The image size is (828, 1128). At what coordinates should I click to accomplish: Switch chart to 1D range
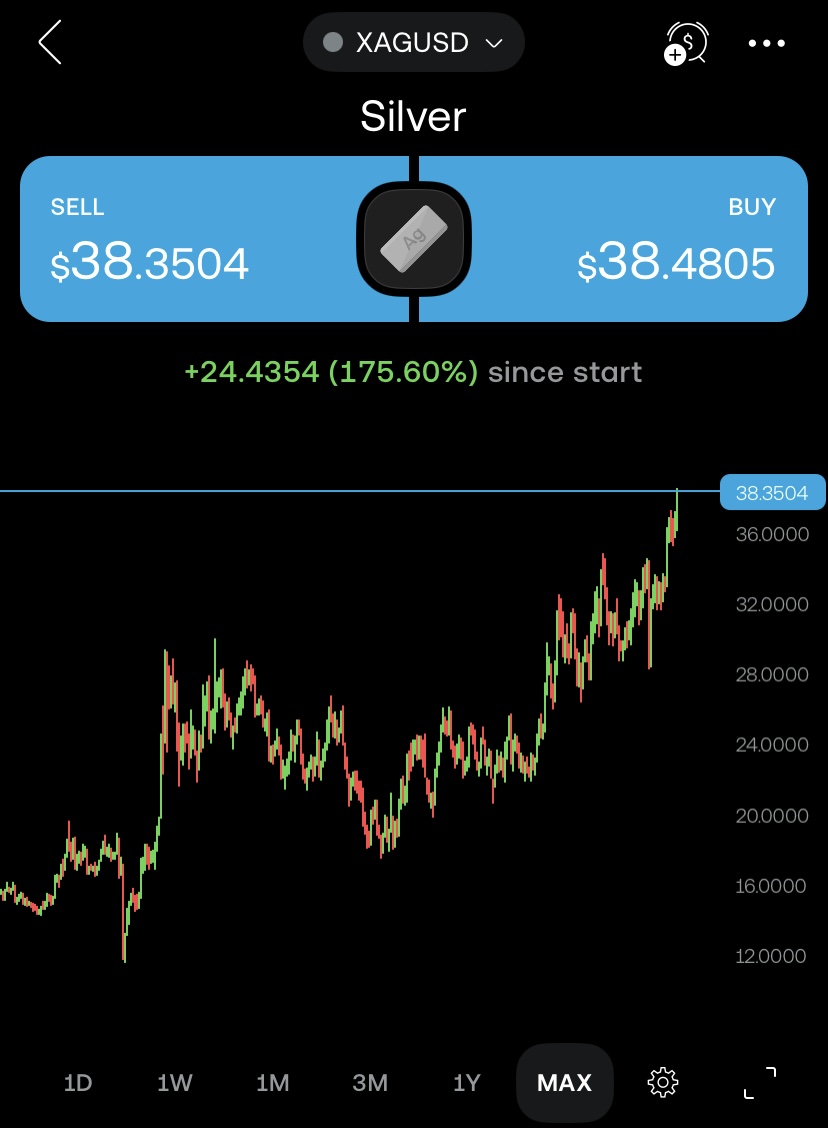(x=78, y=1083)
